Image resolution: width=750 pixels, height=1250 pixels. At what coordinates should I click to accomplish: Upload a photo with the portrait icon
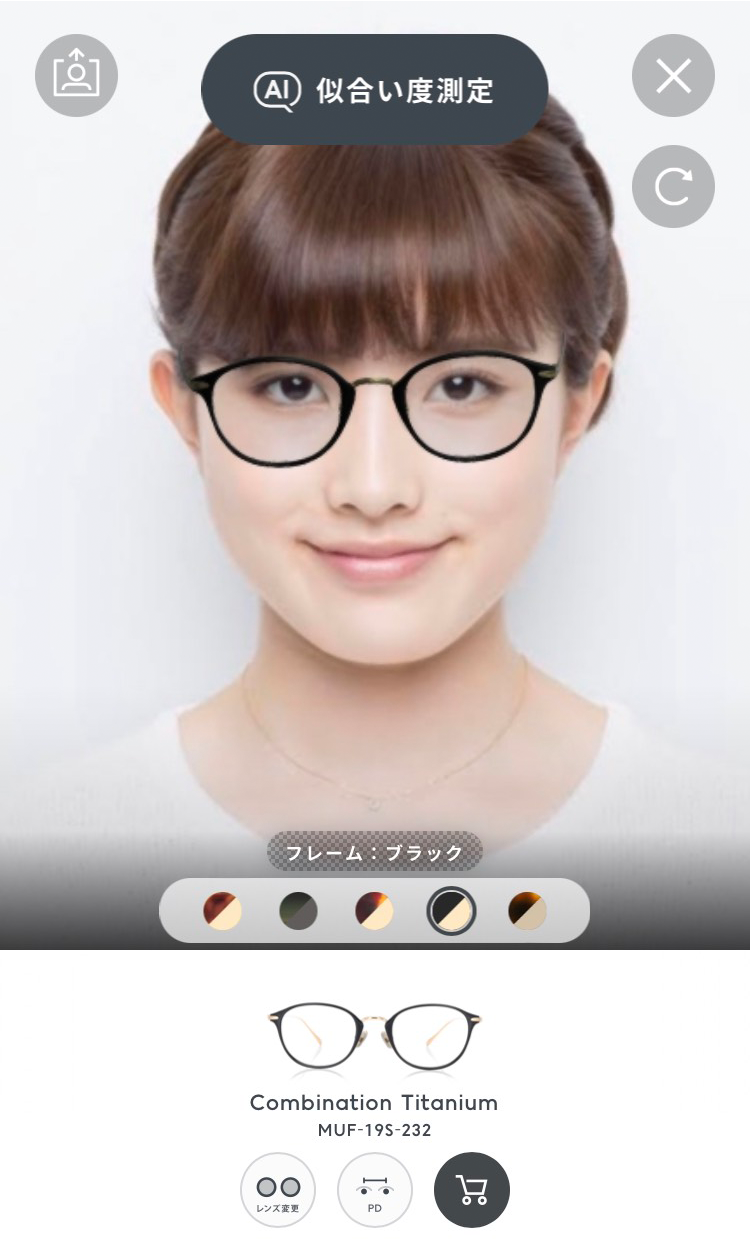[76, 76]
